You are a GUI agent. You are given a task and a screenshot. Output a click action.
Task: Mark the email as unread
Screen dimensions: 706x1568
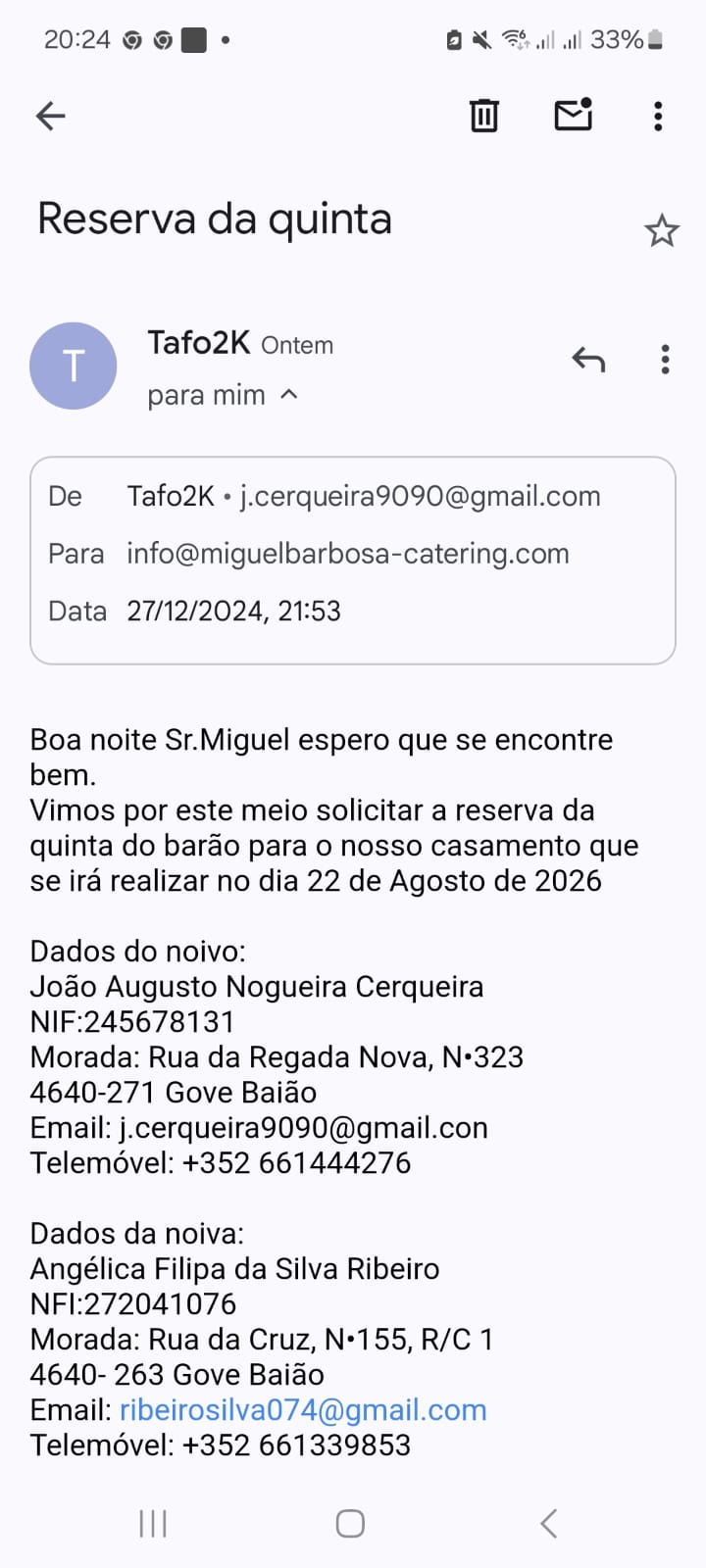coord(574,115)
